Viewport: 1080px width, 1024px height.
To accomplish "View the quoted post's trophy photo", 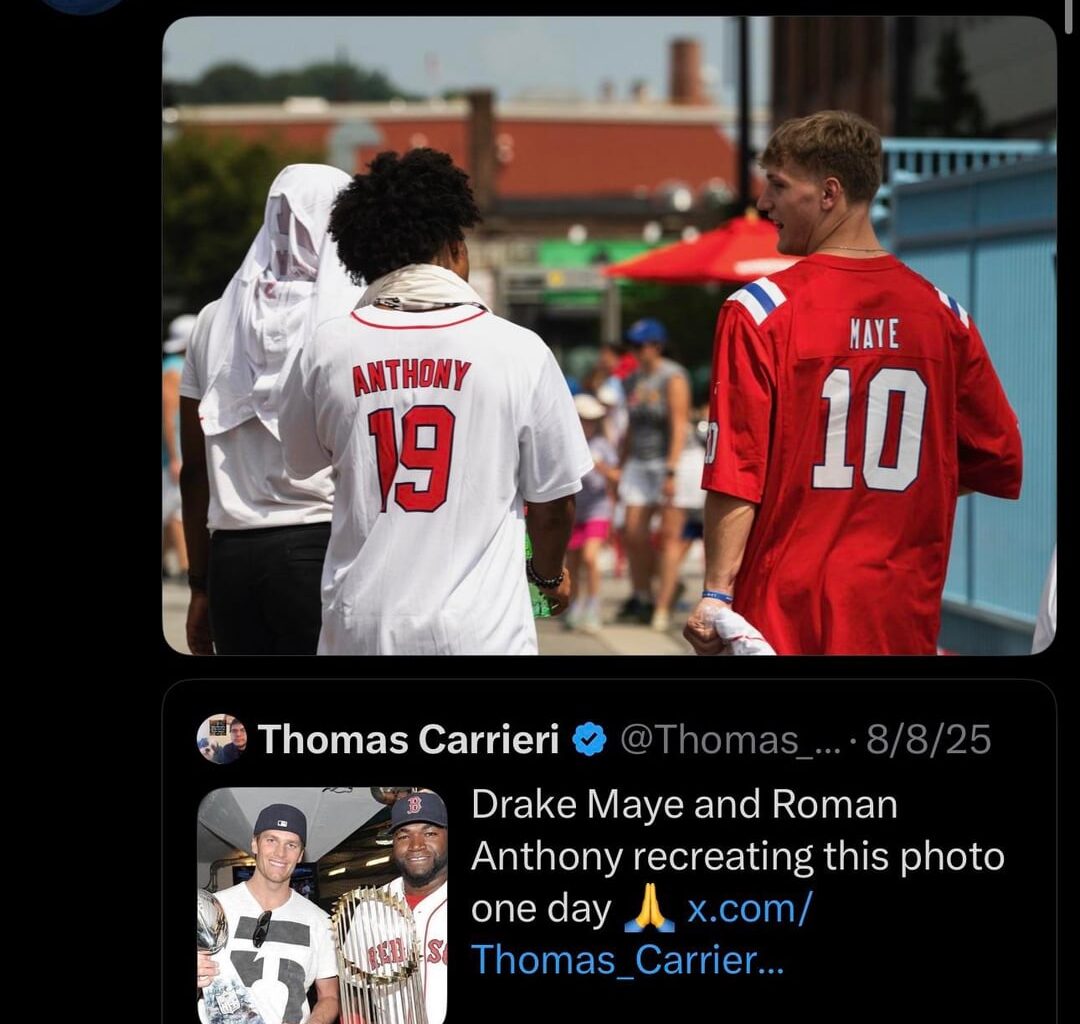I will [x=322, y=905].
